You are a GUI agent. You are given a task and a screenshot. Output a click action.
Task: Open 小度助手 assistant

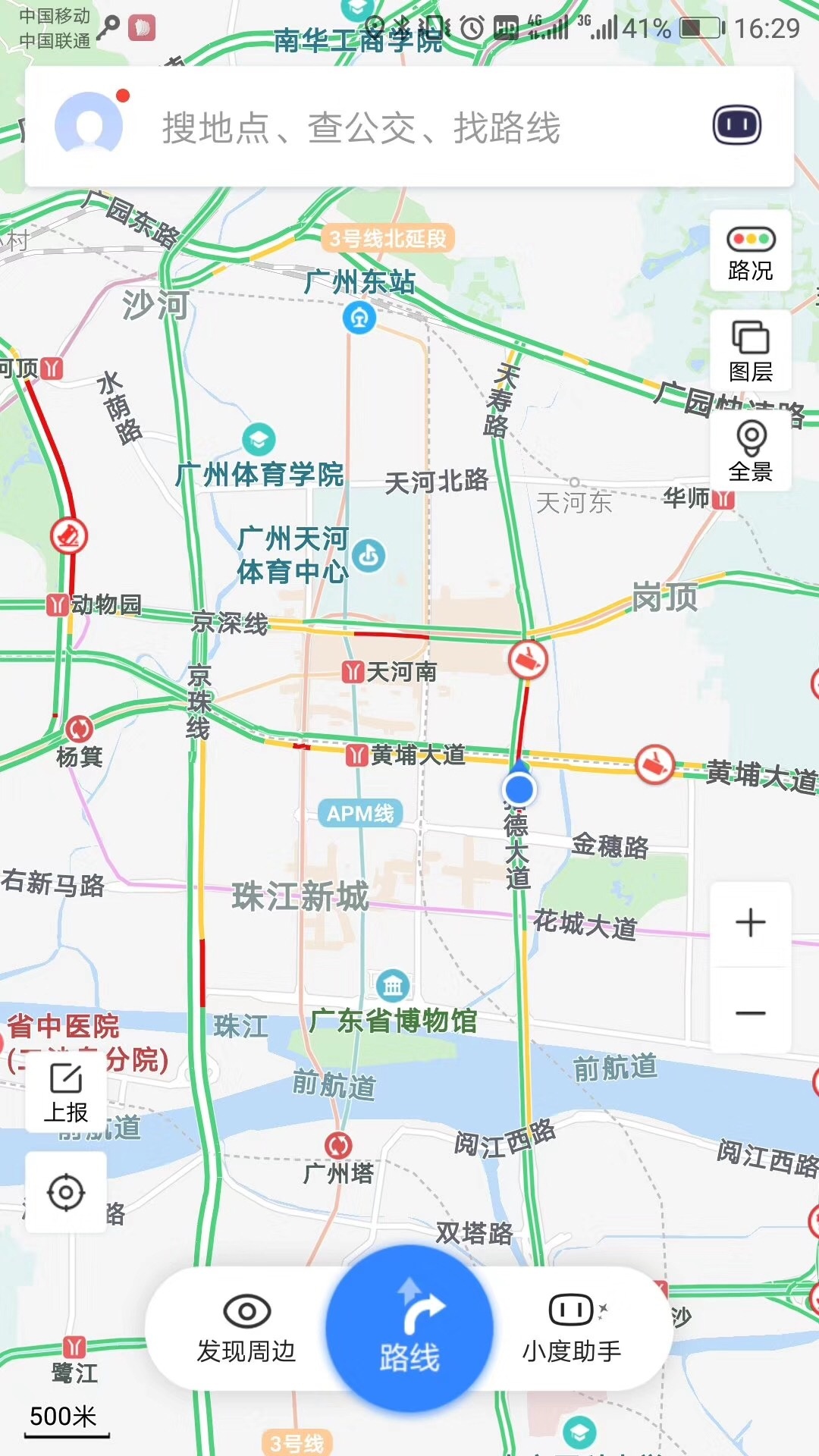(x=572, y=1328)
